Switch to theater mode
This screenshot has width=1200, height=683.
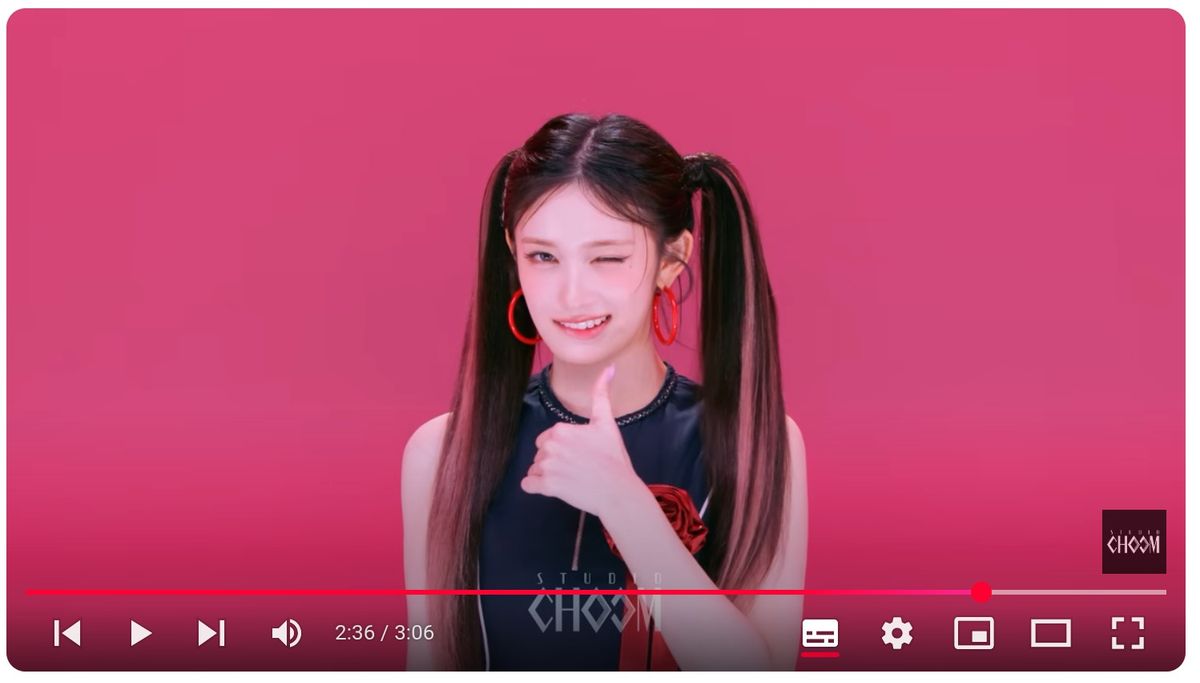pyautogui.click(x=1050, y=633)
